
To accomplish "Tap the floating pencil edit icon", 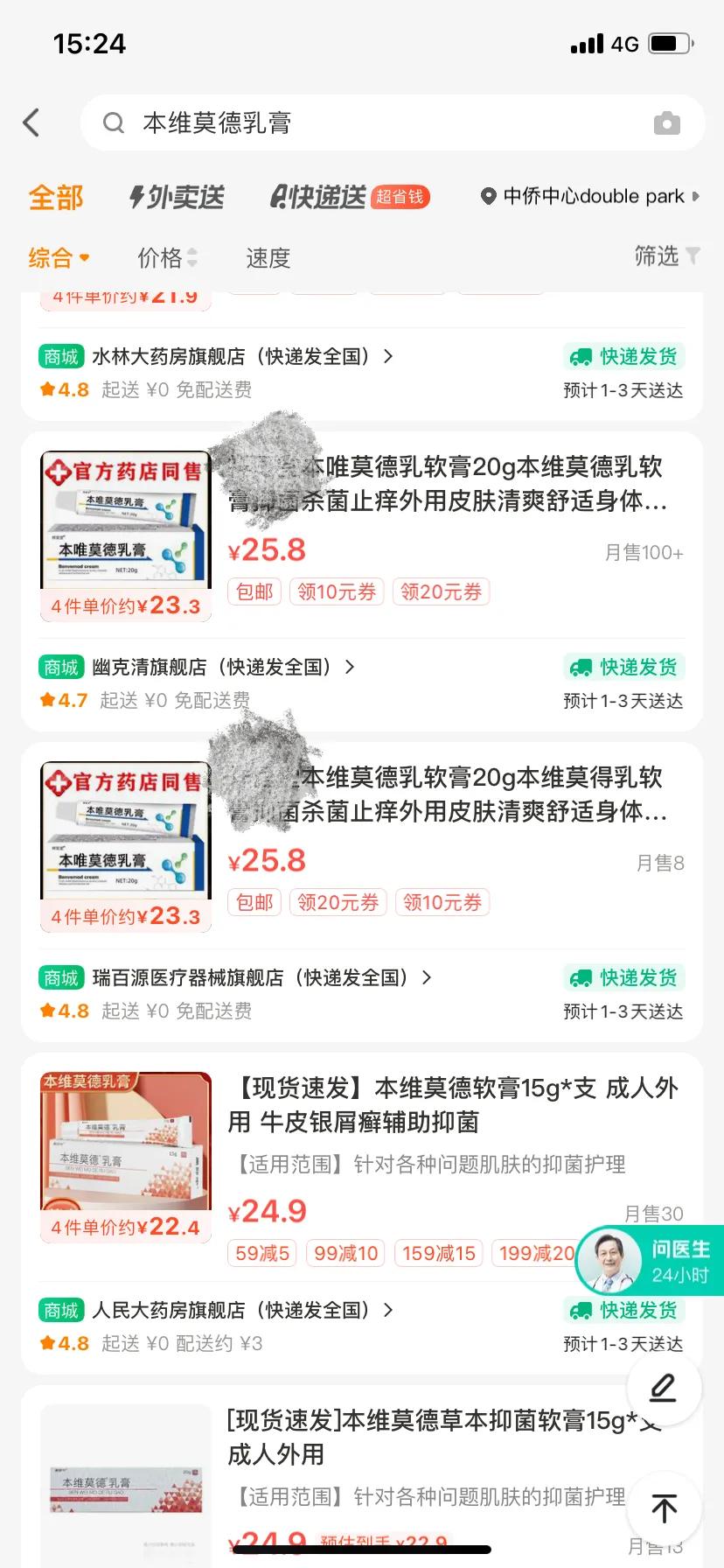I will point(663,1389).
